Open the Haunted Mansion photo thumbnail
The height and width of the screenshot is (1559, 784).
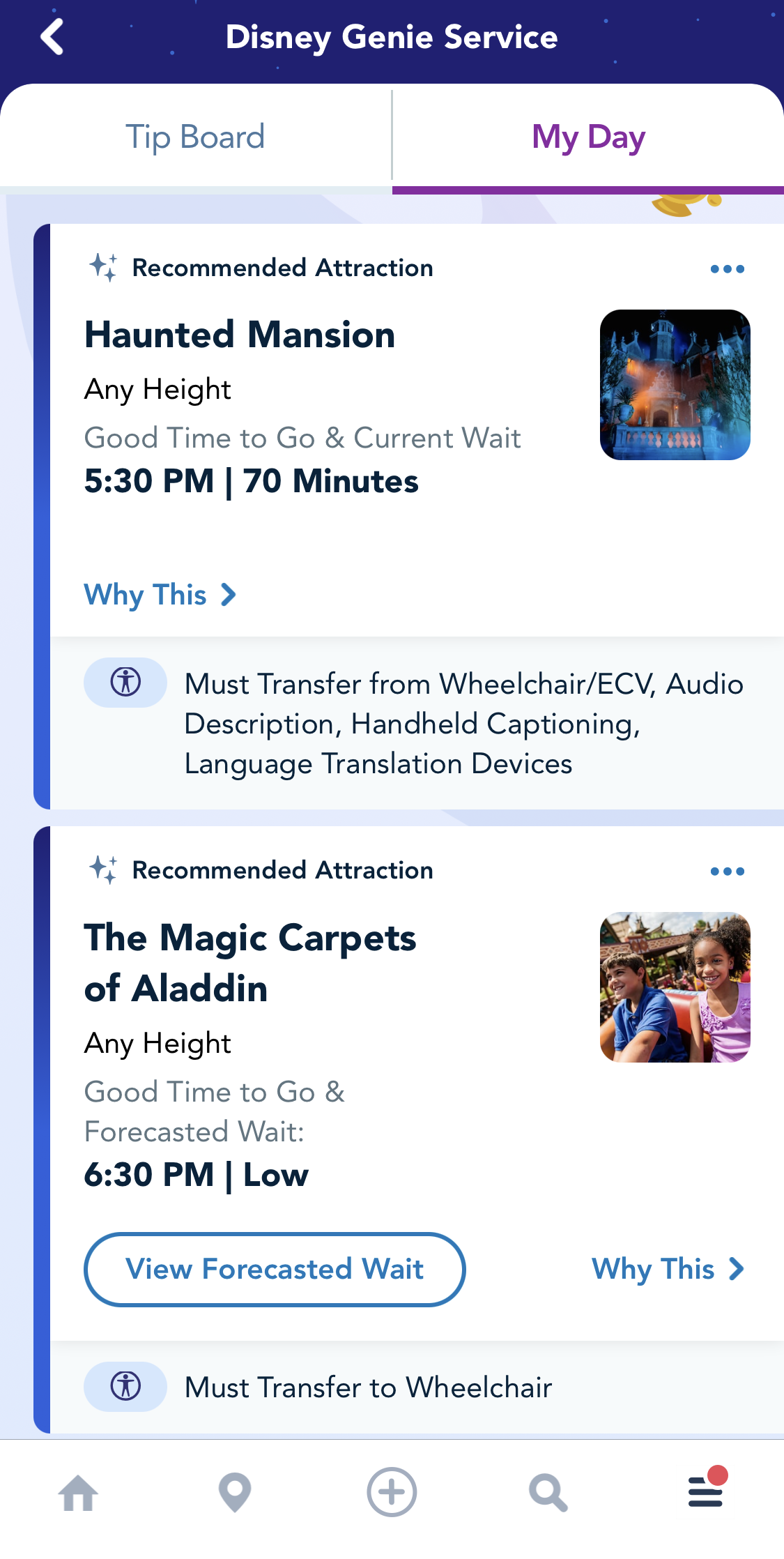(675, 385)
